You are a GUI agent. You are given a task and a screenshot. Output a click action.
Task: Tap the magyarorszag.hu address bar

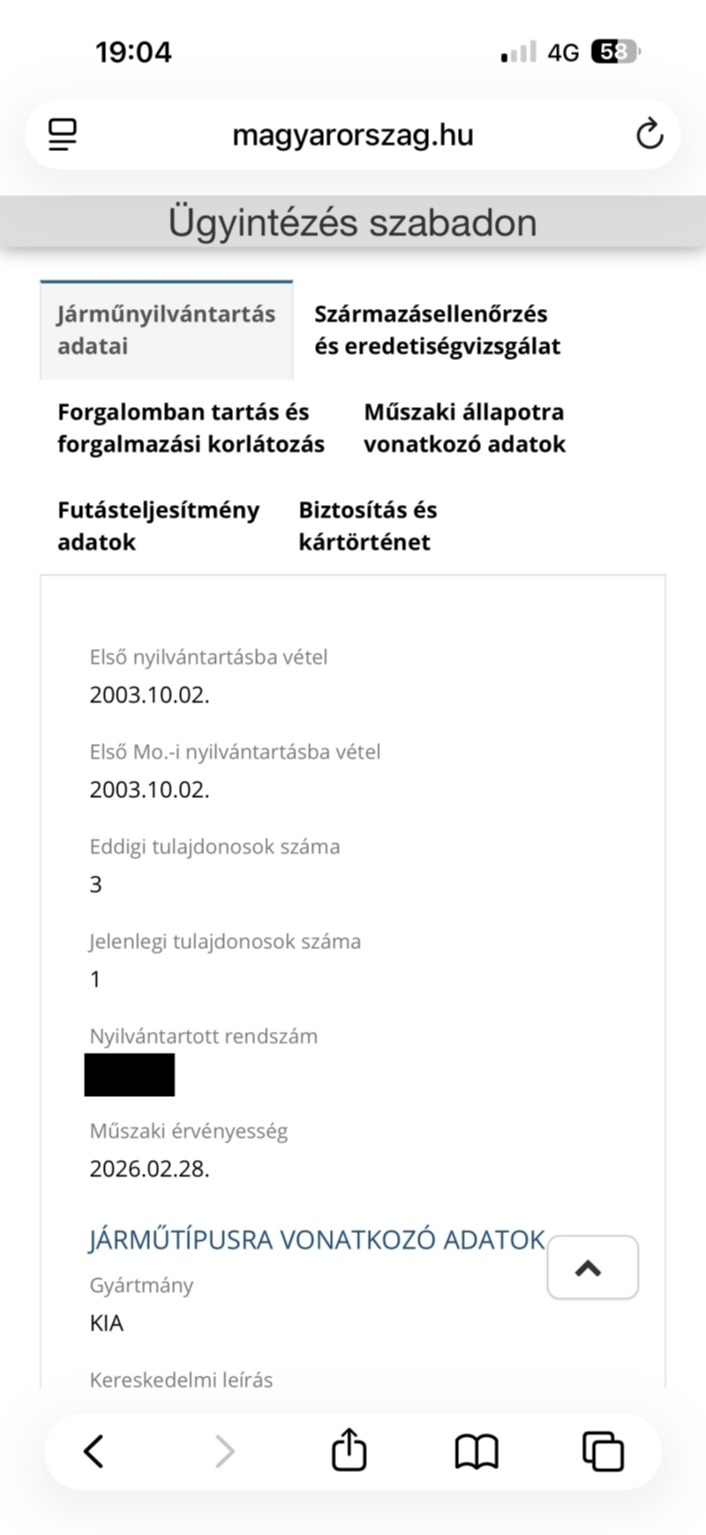(352, 135)
